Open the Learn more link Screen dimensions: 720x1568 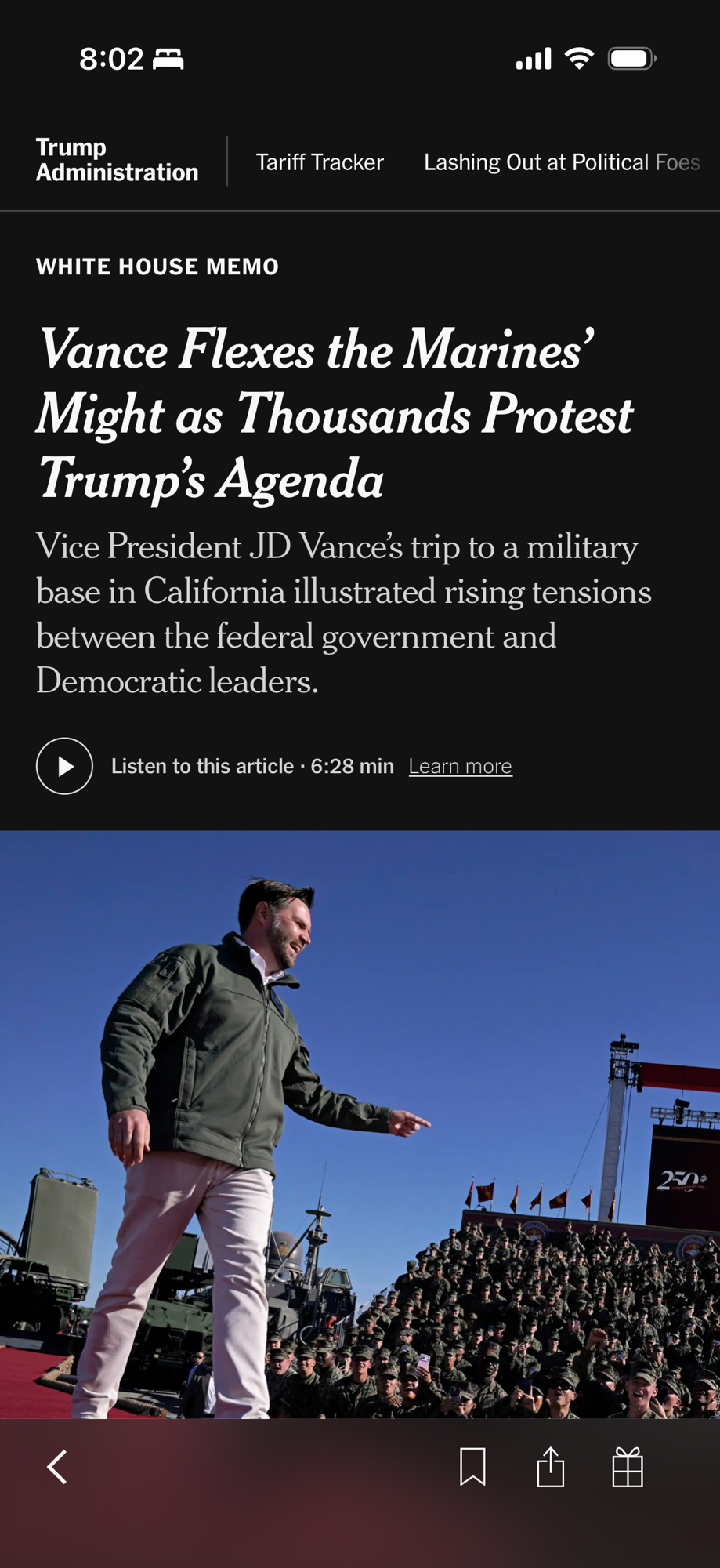click(x=460, y=766)
